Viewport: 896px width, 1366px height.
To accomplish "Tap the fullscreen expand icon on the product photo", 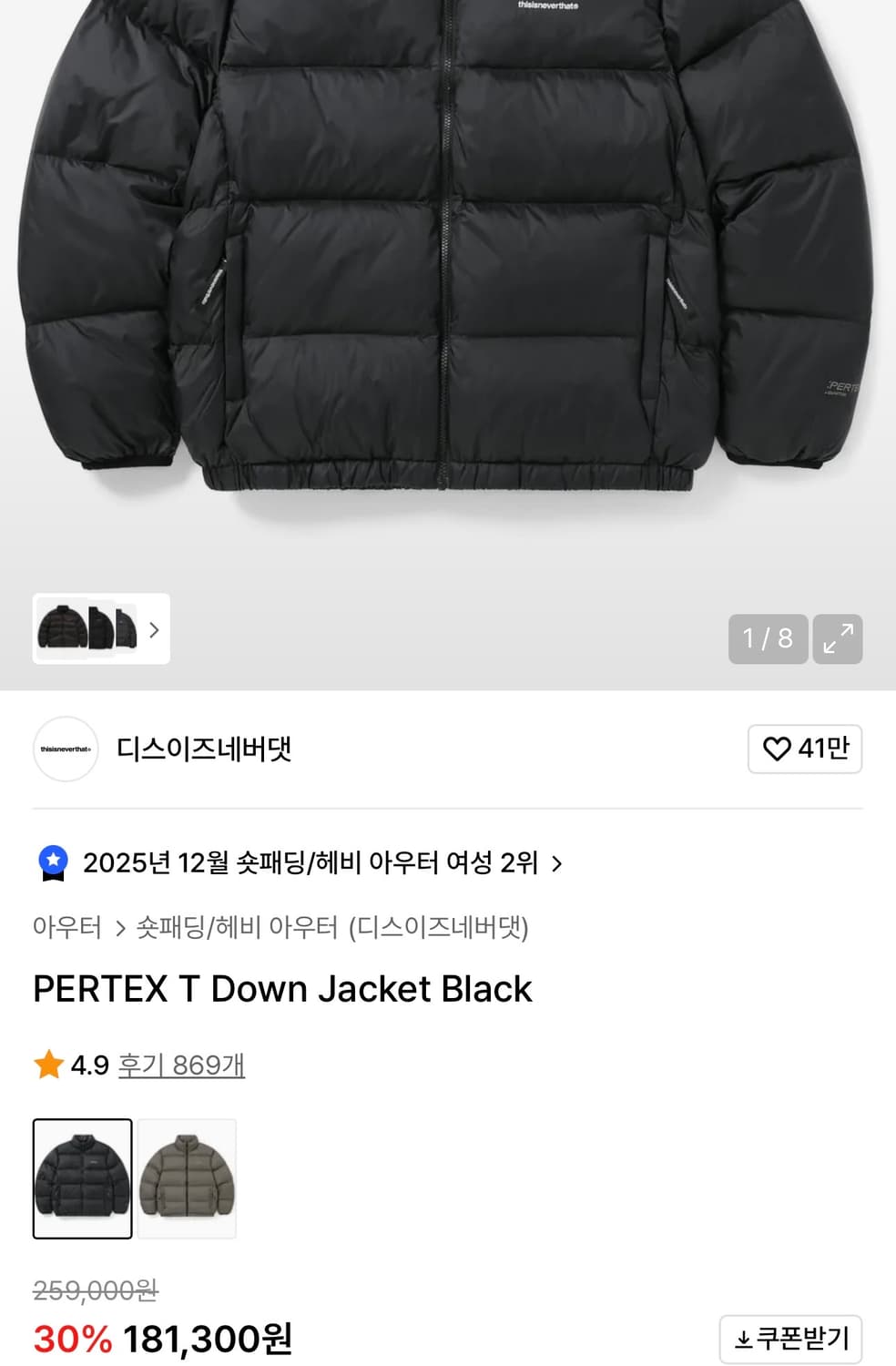I will [x=838, y=639].
